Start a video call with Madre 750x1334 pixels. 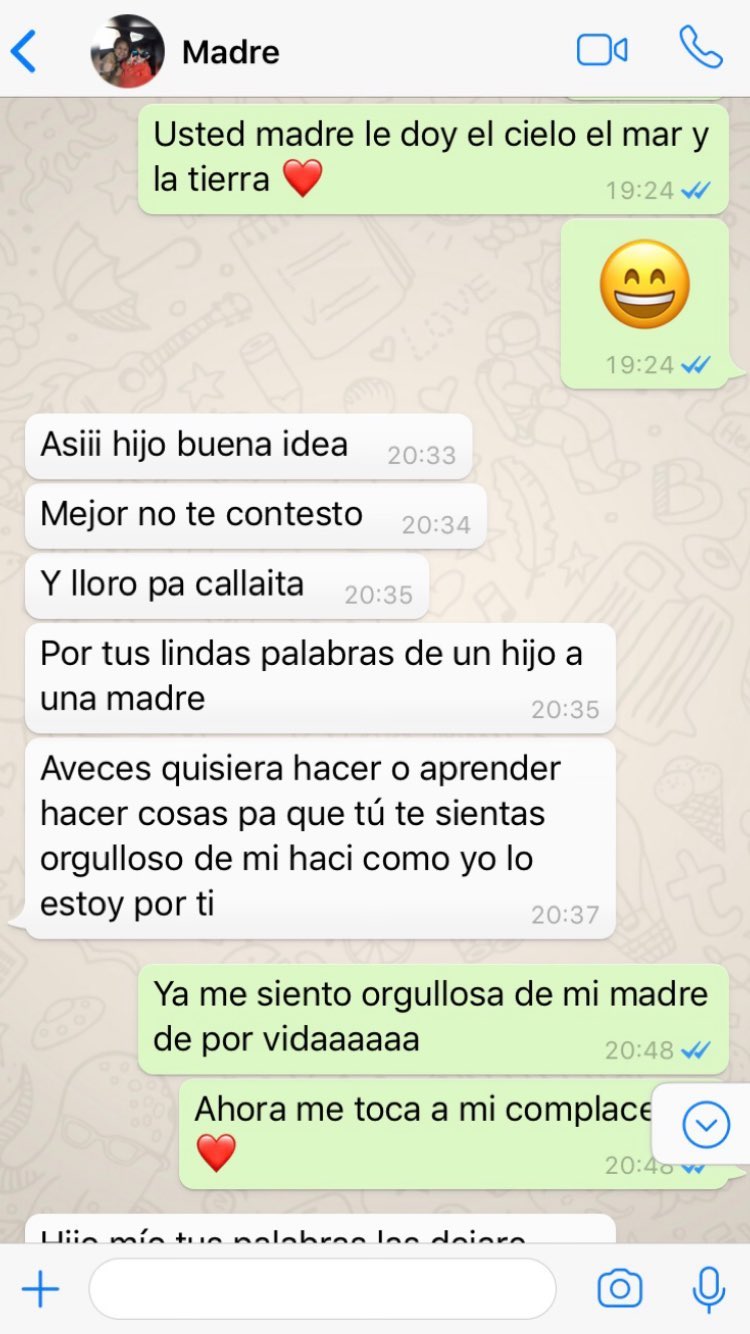602,50
